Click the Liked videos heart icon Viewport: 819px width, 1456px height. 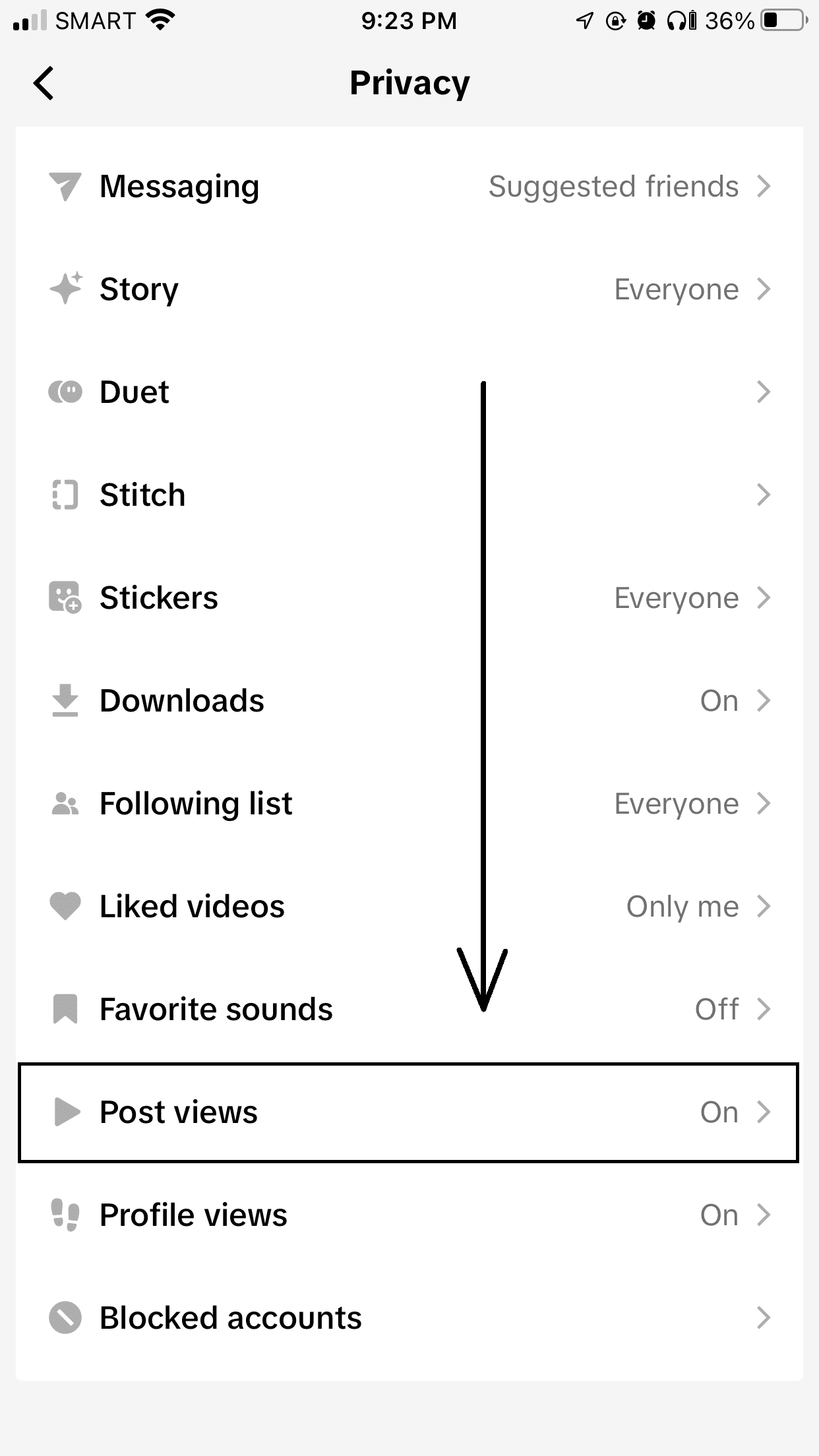pos(65,905)
